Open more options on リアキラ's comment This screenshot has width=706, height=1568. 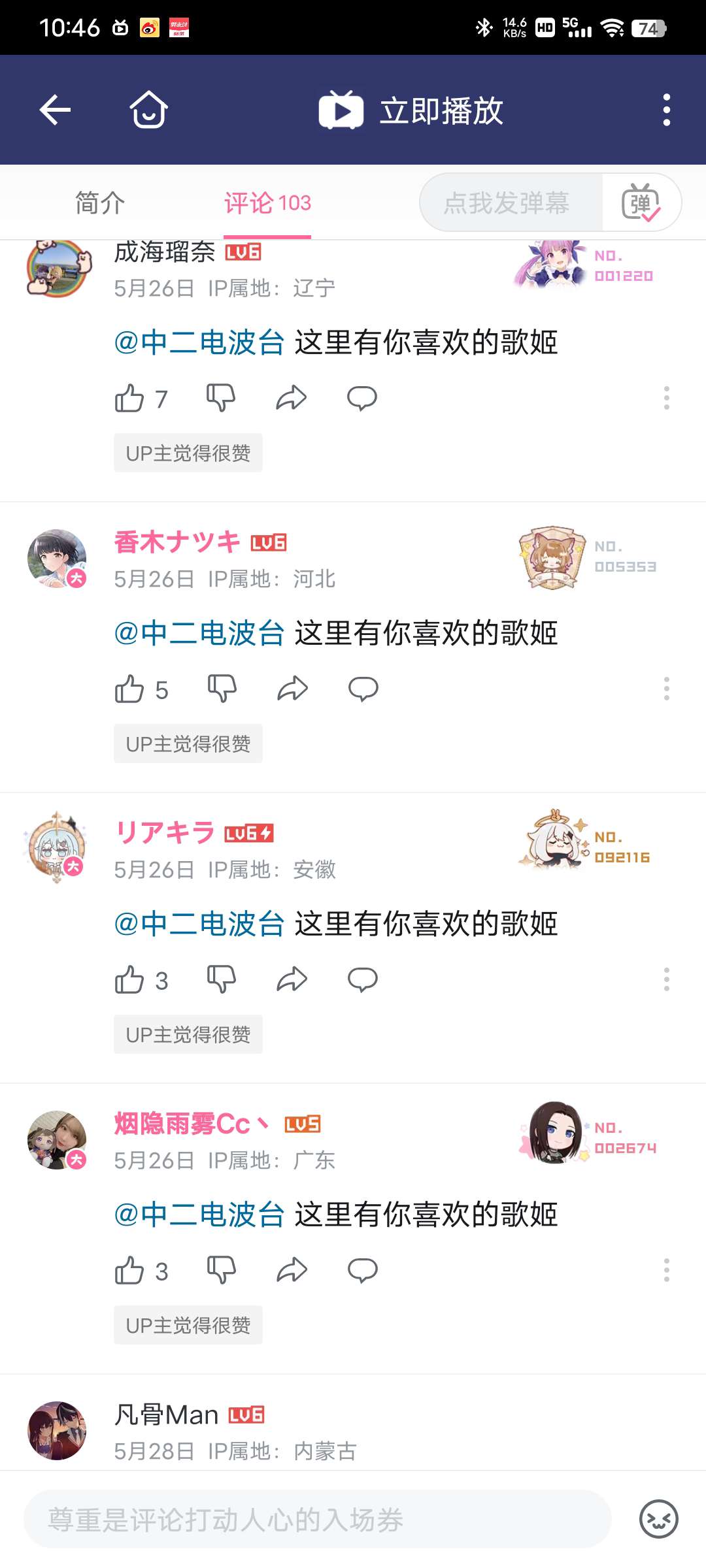666,979
